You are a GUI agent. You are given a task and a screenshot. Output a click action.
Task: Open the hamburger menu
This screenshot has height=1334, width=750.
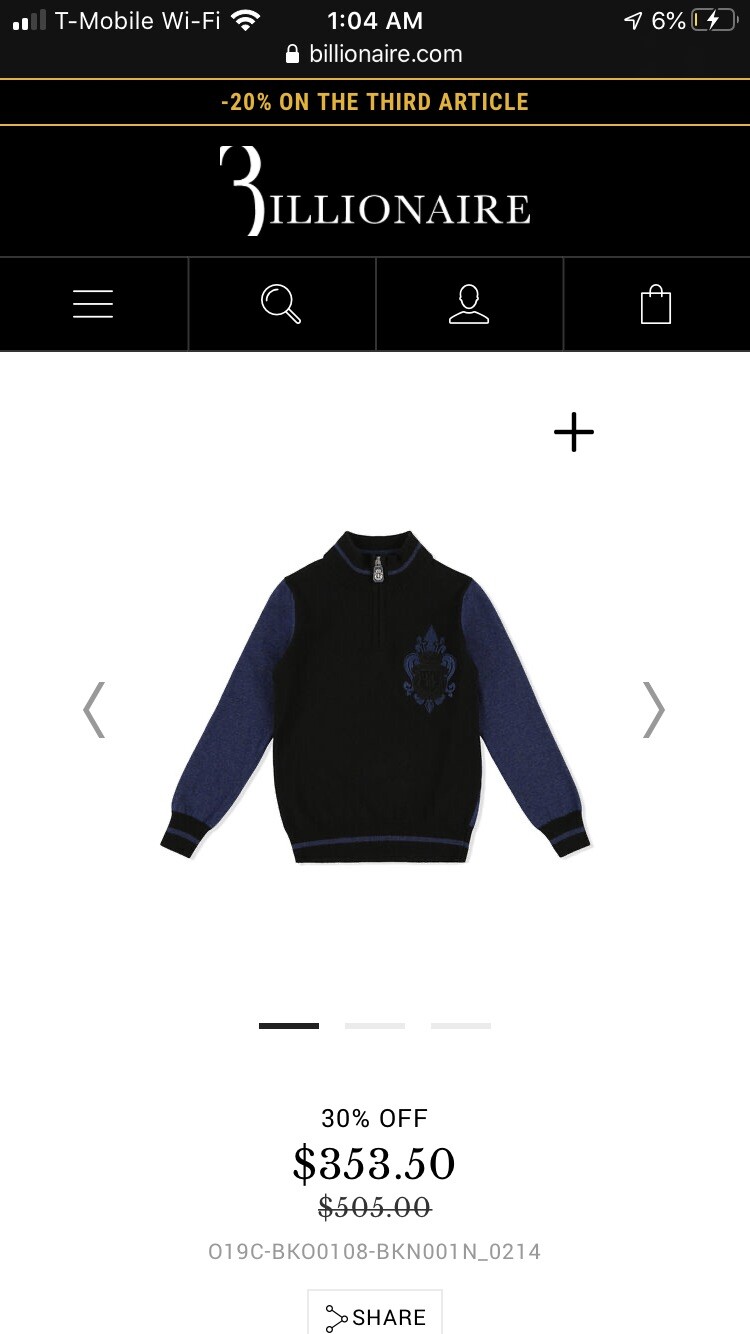click(93, 304)
